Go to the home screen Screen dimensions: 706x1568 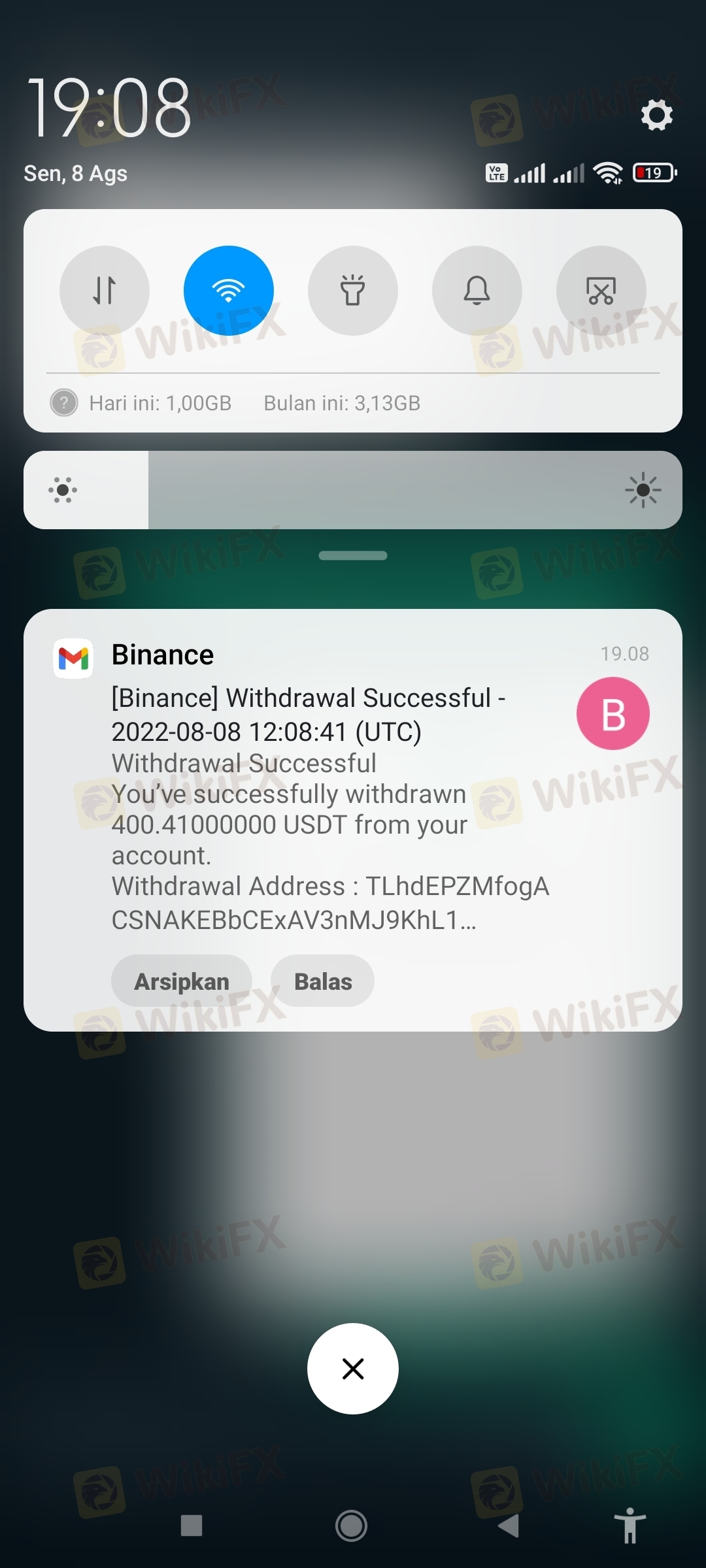point(352,1526)
